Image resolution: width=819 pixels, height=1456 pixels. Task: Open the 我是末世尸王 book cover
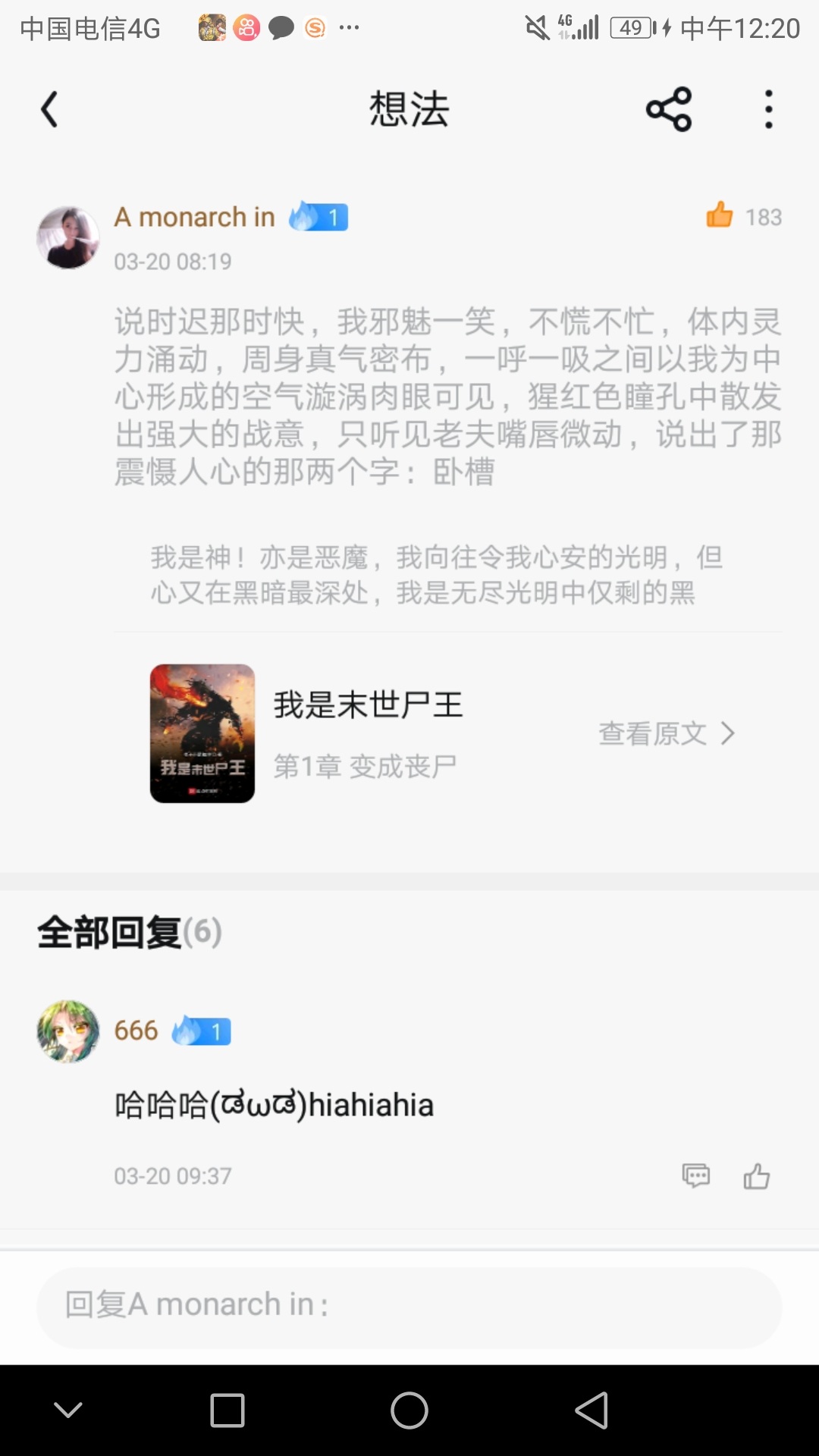[202, 733]
